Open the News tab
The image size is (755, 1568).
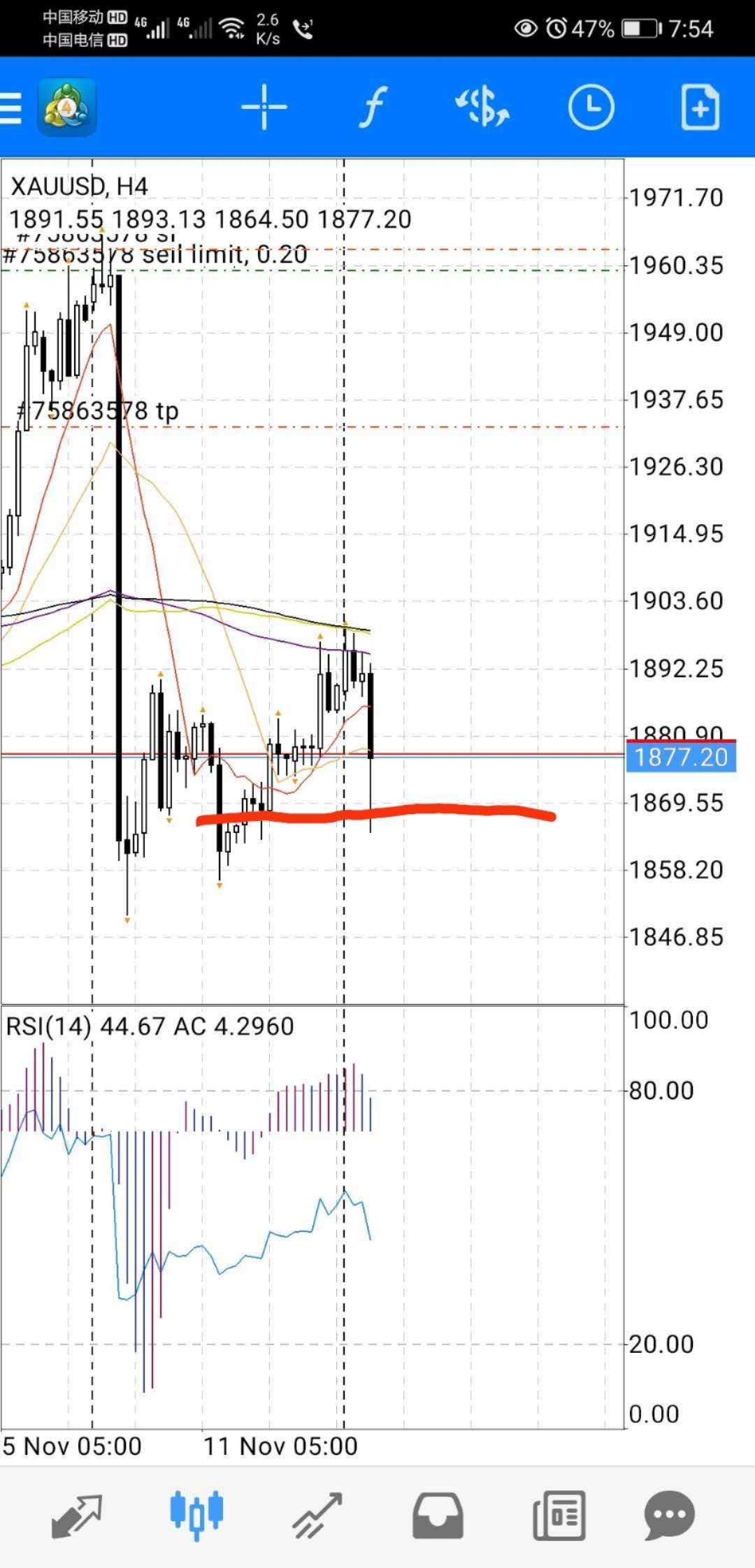(x=559, y=1516)
